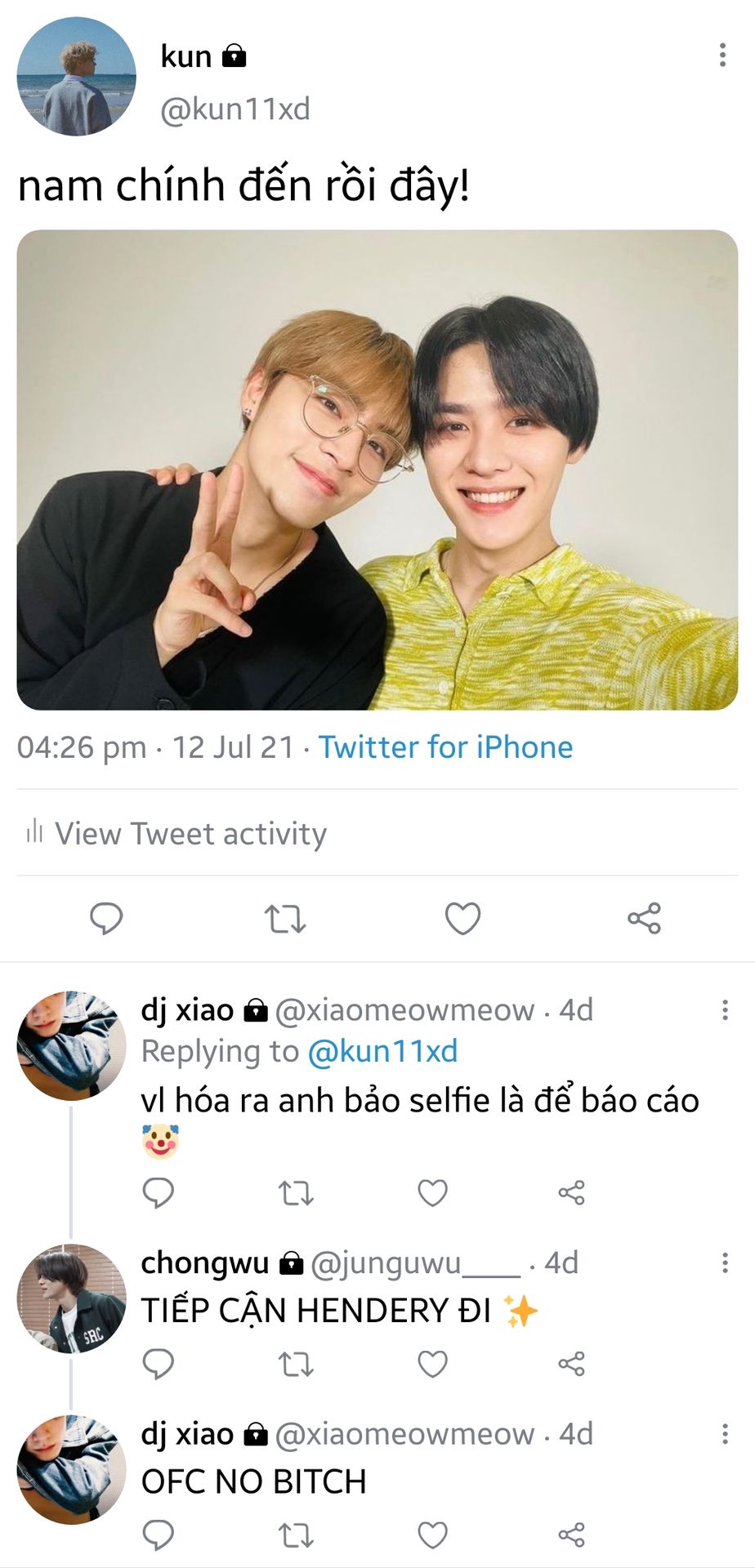The height and width of the screenshot is (1568, 755).
Task: Retweet kun's main tweet
Action: click(285, 919)
